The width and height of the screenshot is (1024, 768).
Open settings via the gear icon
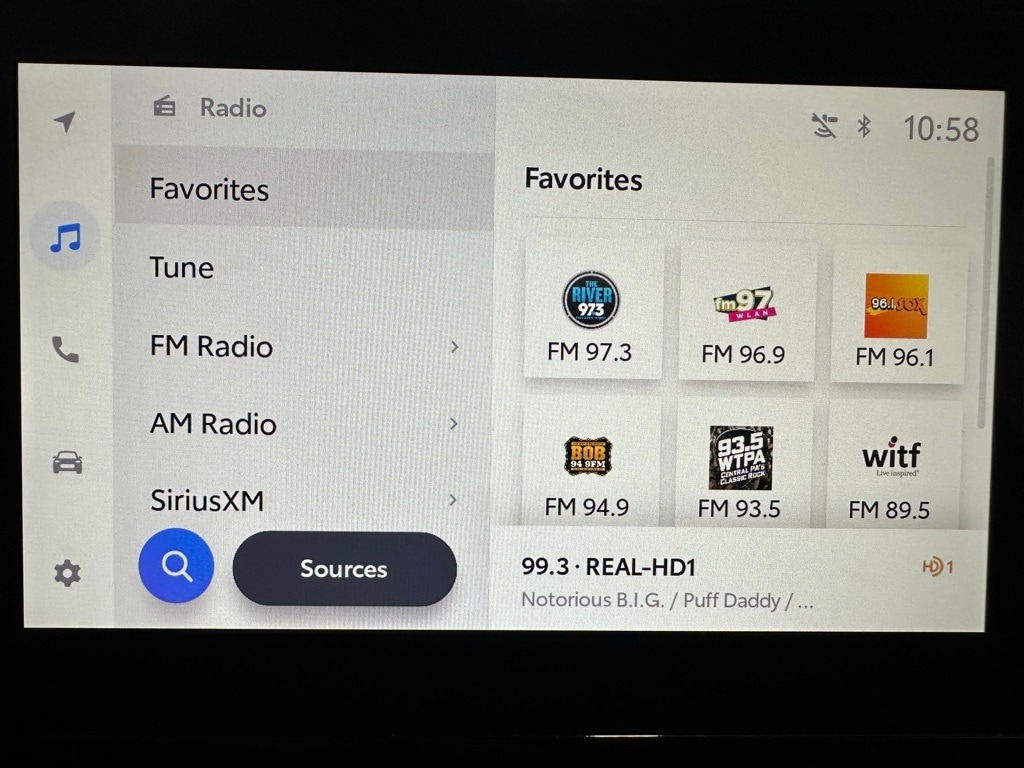pyautogui.click(x=67, y=573)
